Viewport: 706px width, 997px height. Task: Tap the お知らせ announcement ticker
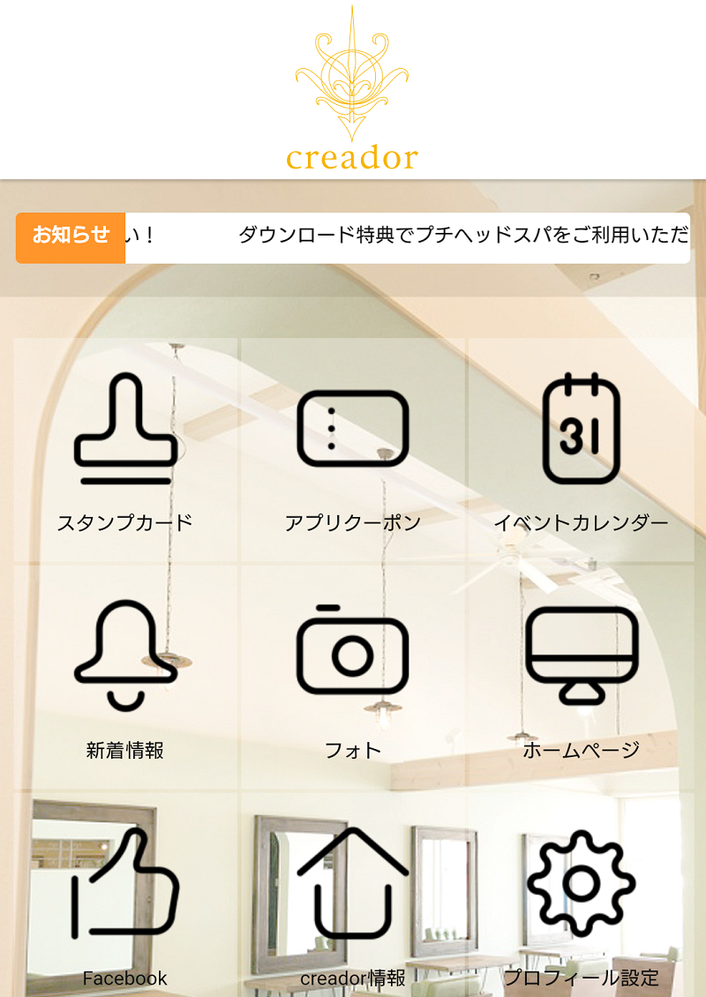(x=400, y=237)
